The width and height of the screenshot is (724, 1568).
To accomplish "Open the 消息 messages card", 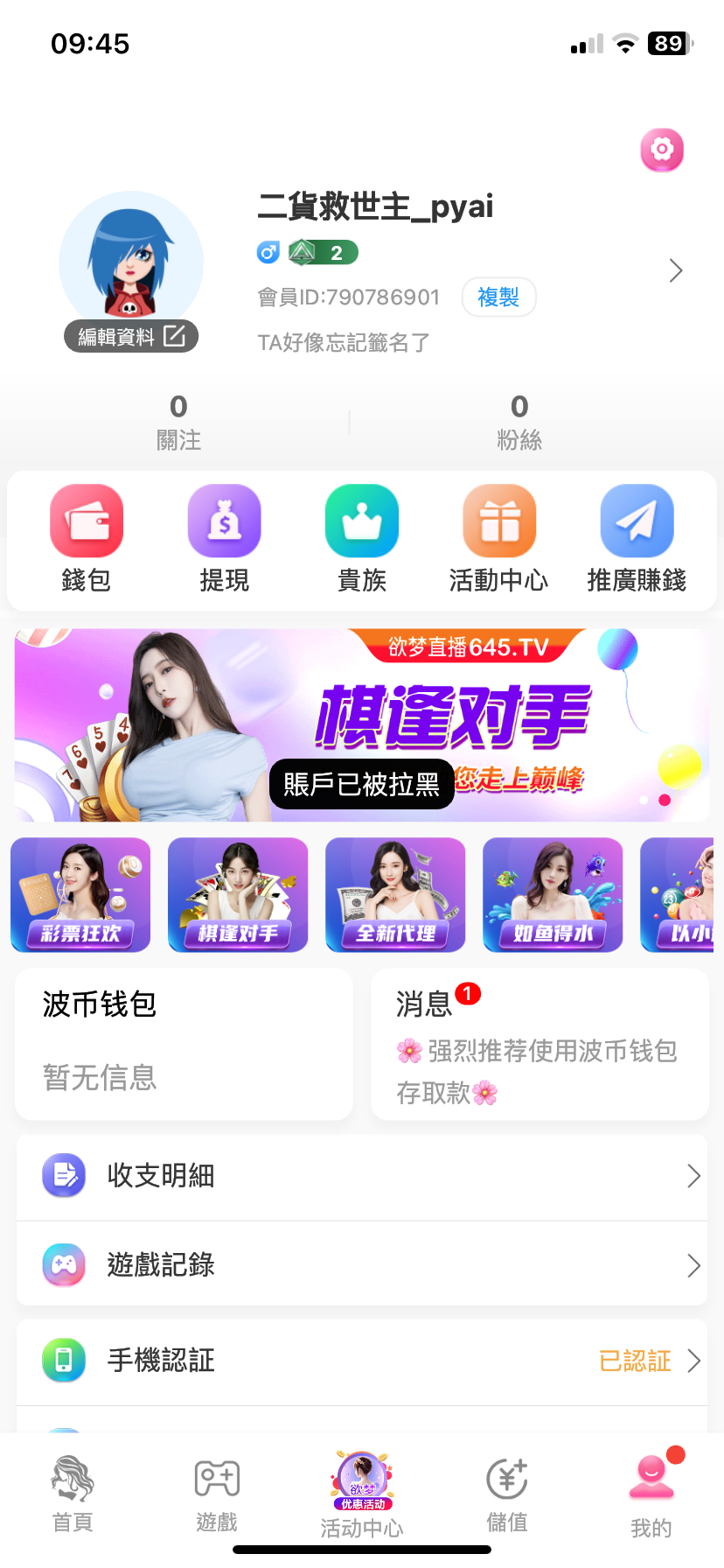I will coord(540,1043).
